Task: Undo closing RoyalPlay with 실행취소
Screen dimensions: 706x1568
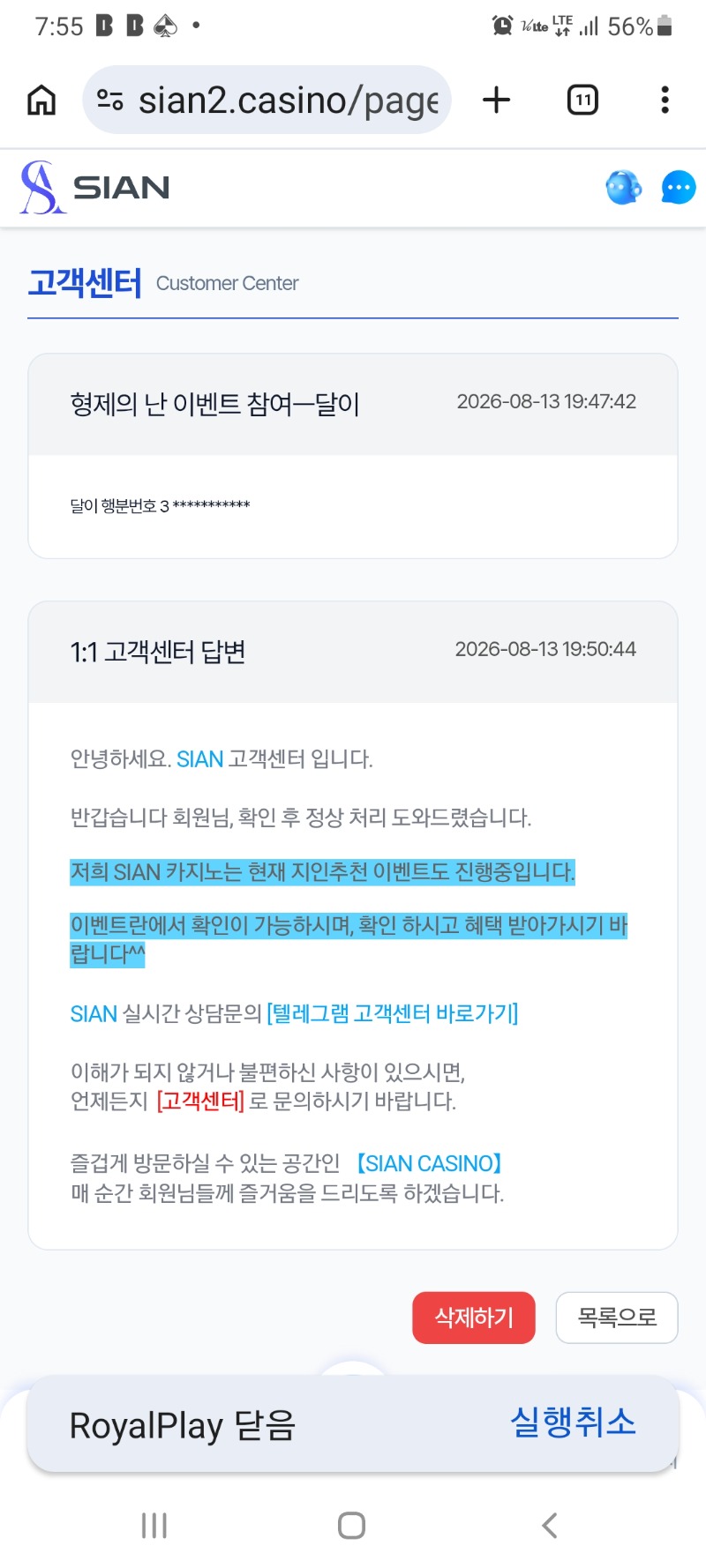Action: pos(574,1422)
